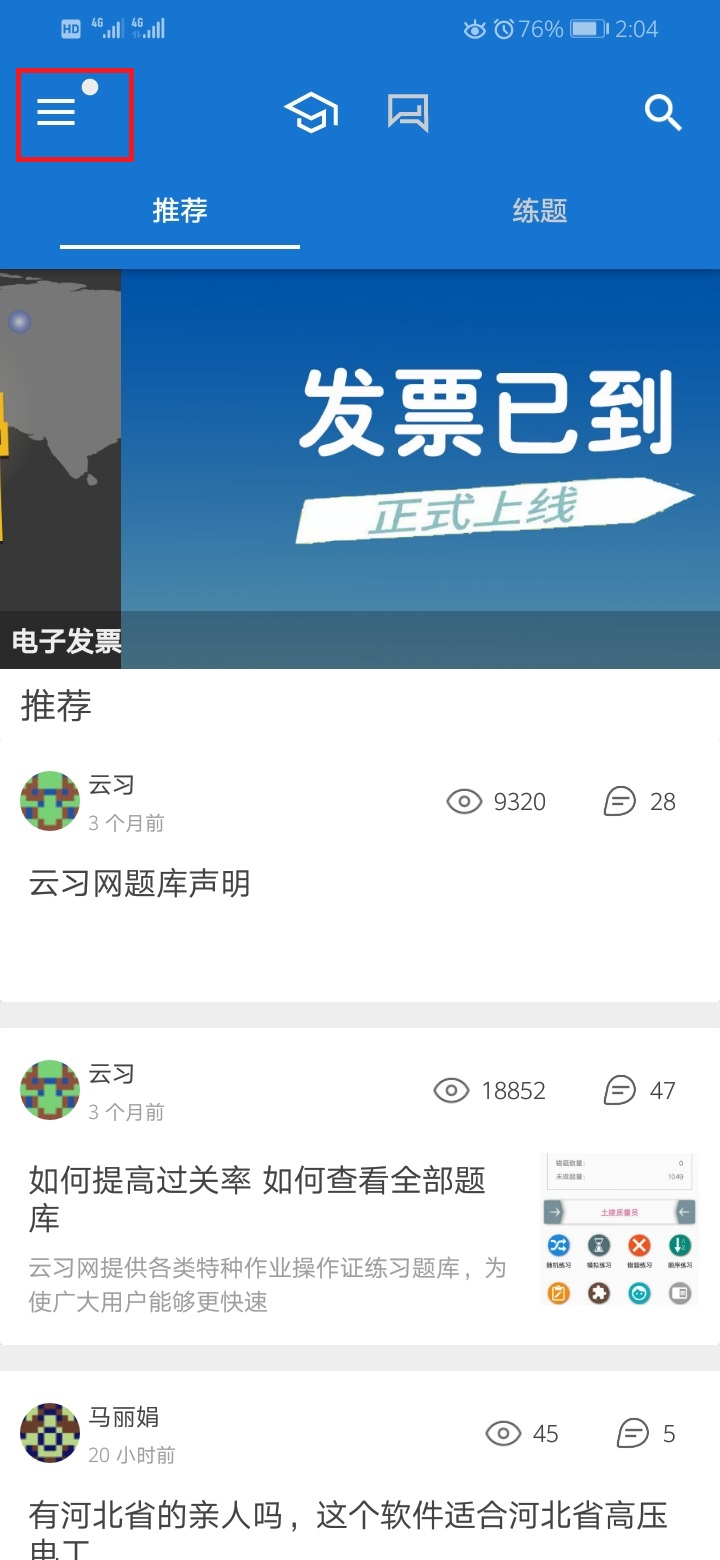The height and width of the screenshot is (1560, 720).
Task: Switch to the 推荐 tab
Action: point(180,211)
